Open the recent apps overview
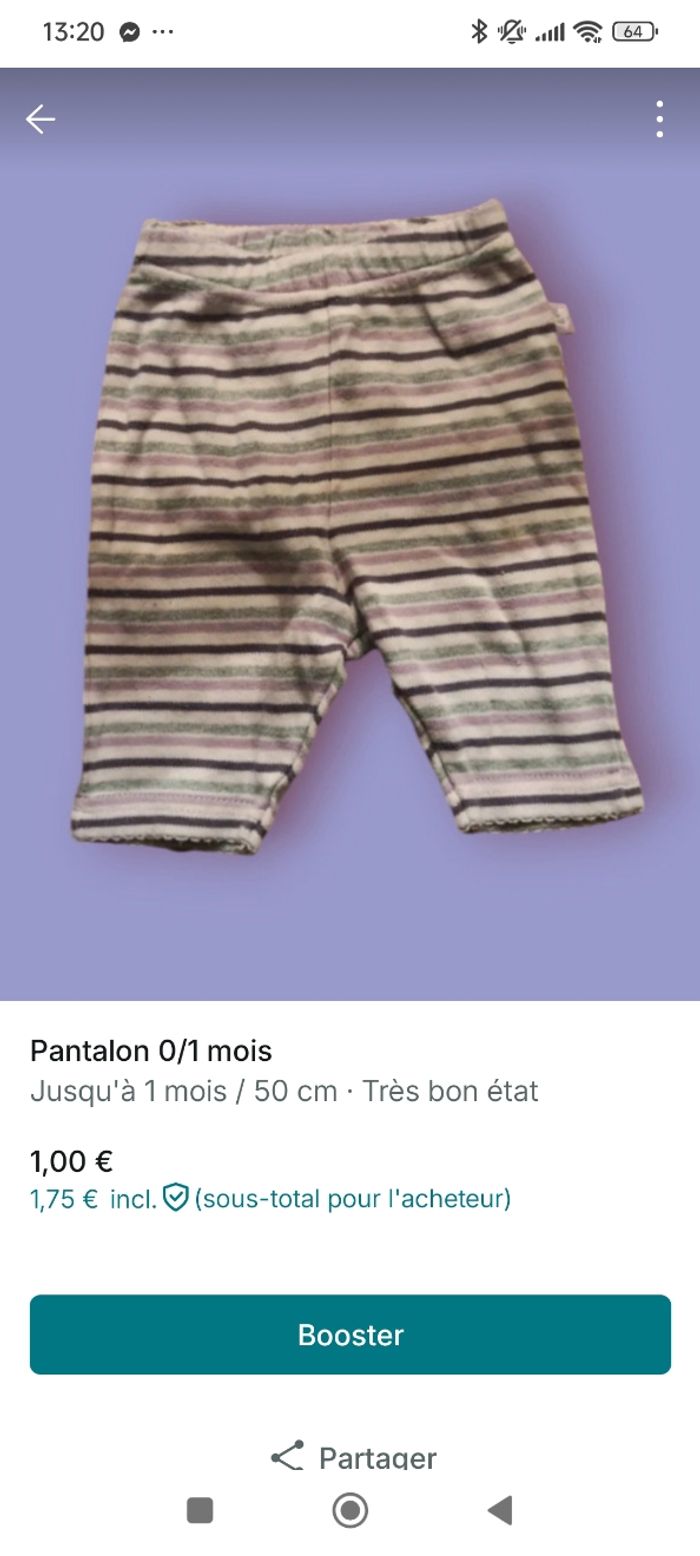This screenshot has width=700, height=1556. tap(200, 1510)
